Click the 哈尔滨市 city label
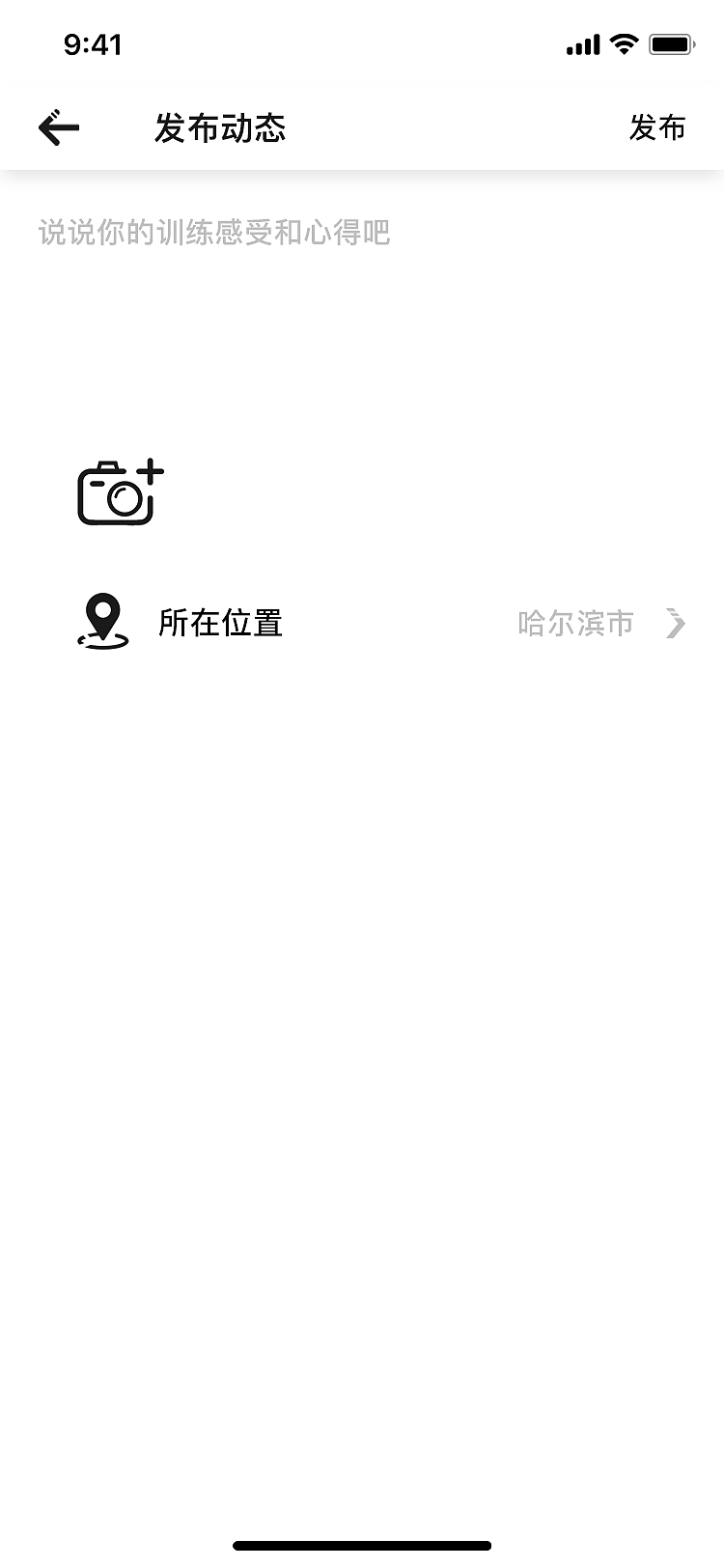 click(576, 624)
